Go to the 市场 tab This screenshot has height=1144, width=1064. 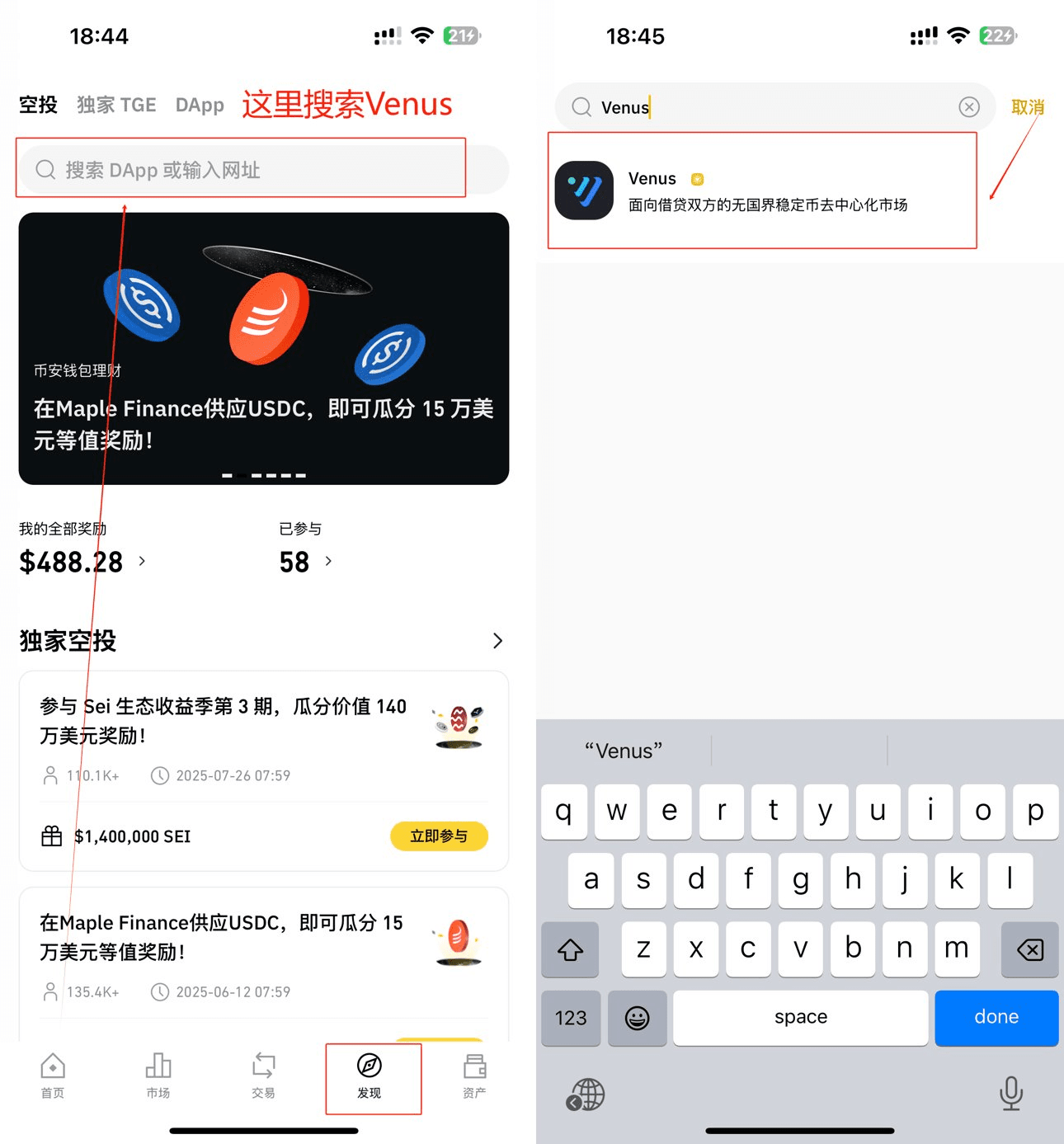158,1076
